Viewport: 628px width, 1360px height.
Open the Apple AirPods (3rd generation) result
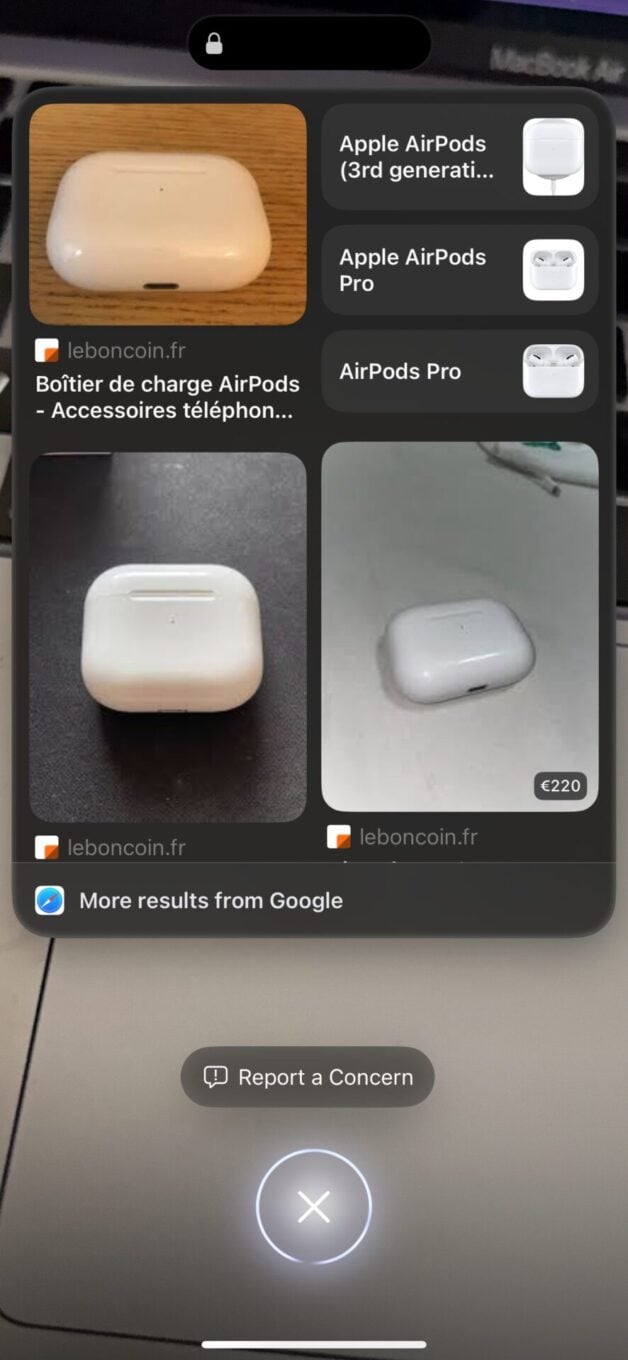point(459,157)
